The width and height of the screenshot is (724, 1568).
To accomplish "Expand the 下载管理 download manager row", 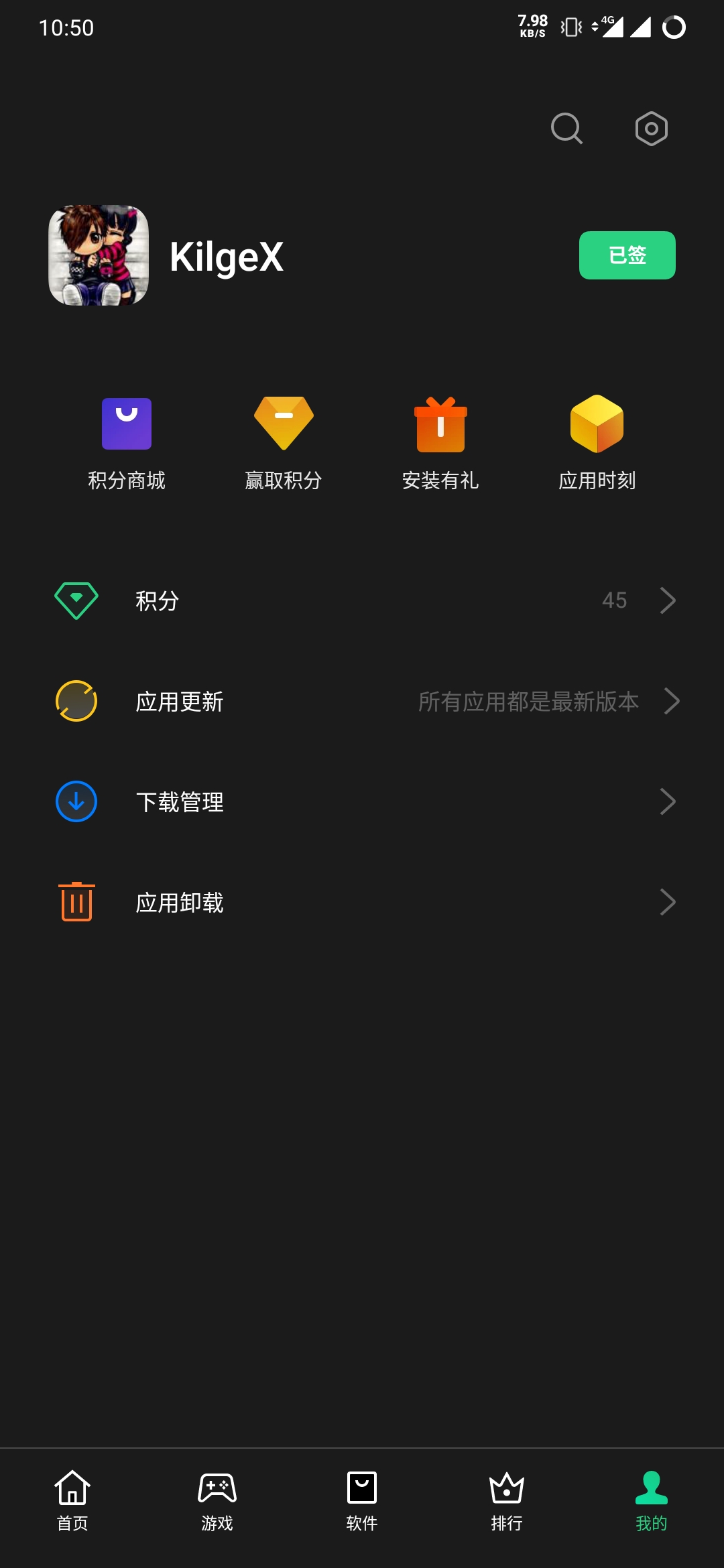I will (x=362, y=801).
